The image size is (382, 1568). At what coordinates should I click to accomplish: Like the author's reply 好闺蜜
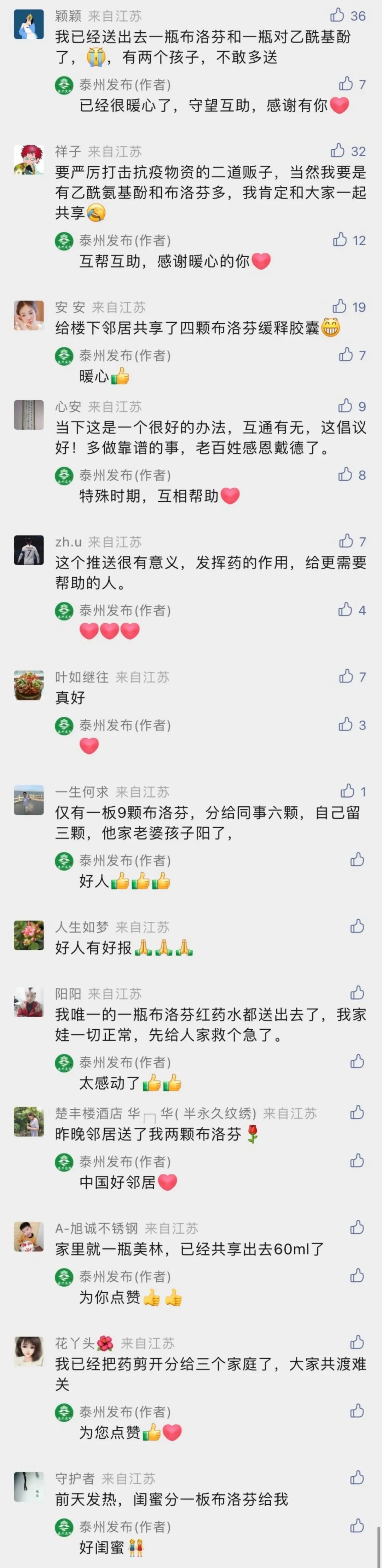[357, 1526]
